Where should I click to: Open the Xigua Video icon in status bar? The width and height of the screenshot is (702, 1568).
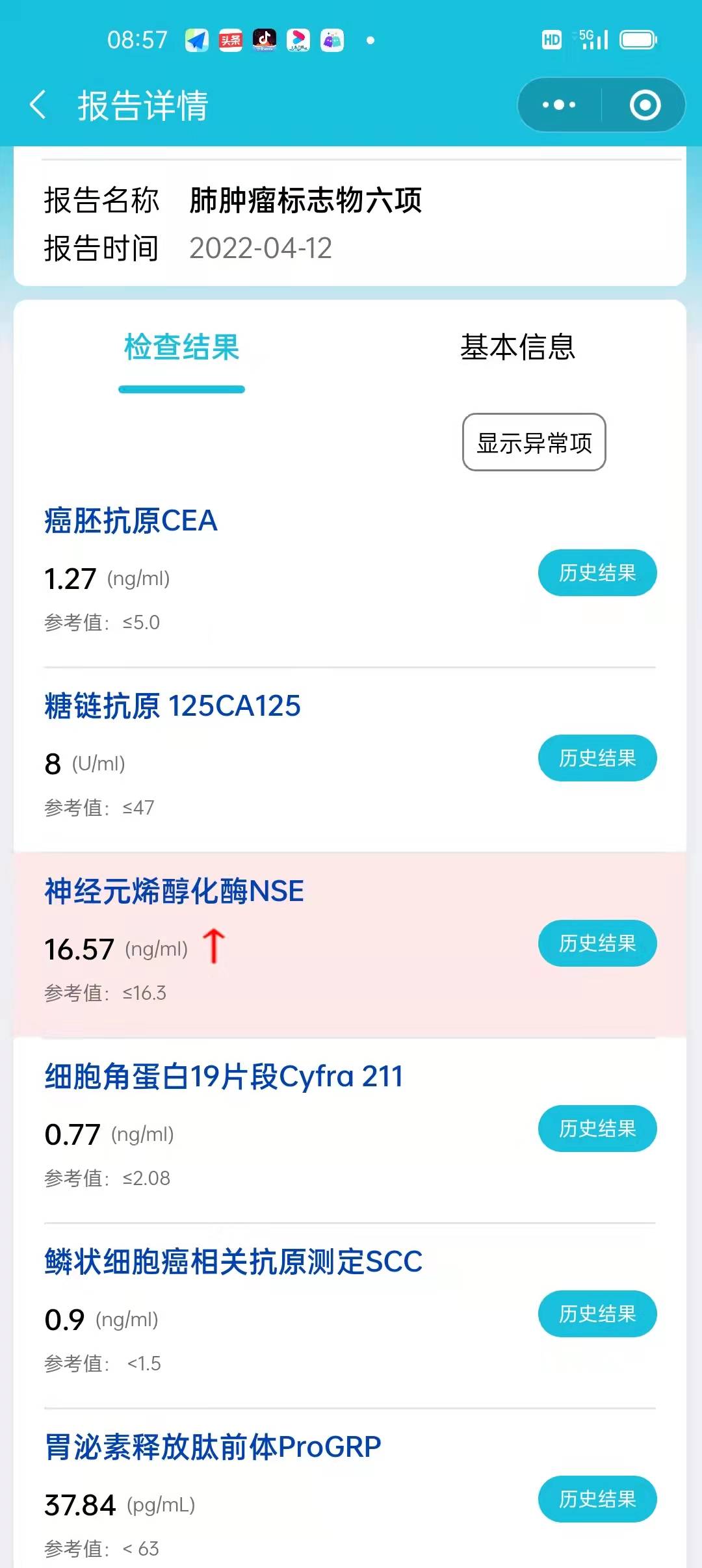click(x=298, y=40)
